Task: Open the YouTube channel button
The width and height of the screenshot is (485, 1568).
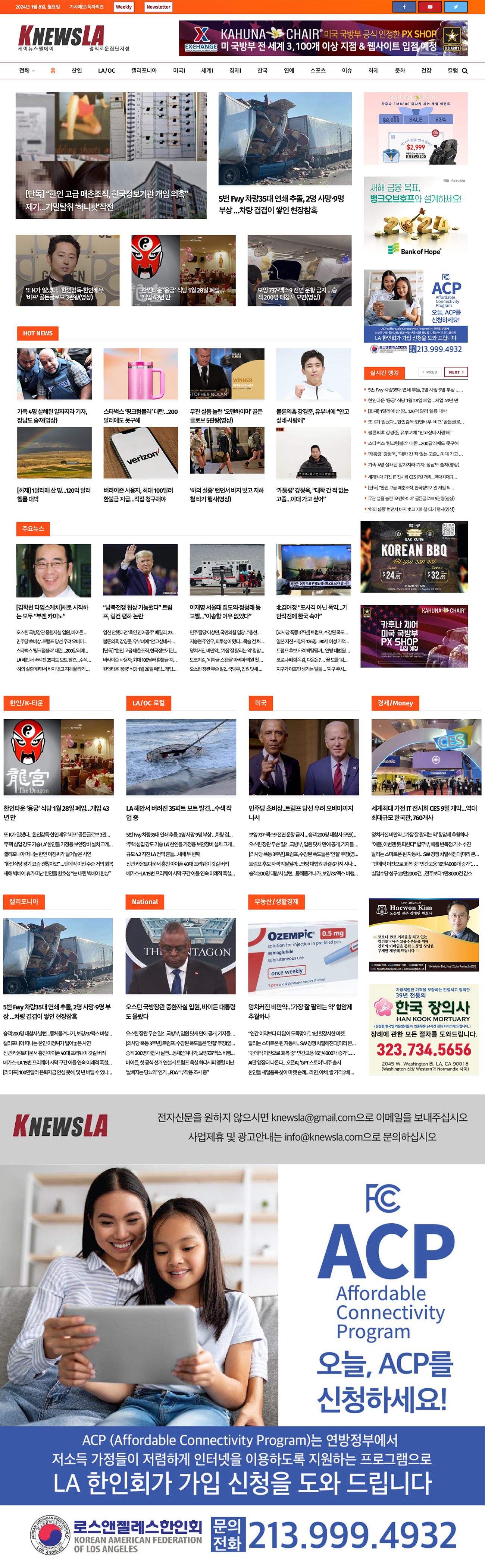Action: click(x=429, y=7)
